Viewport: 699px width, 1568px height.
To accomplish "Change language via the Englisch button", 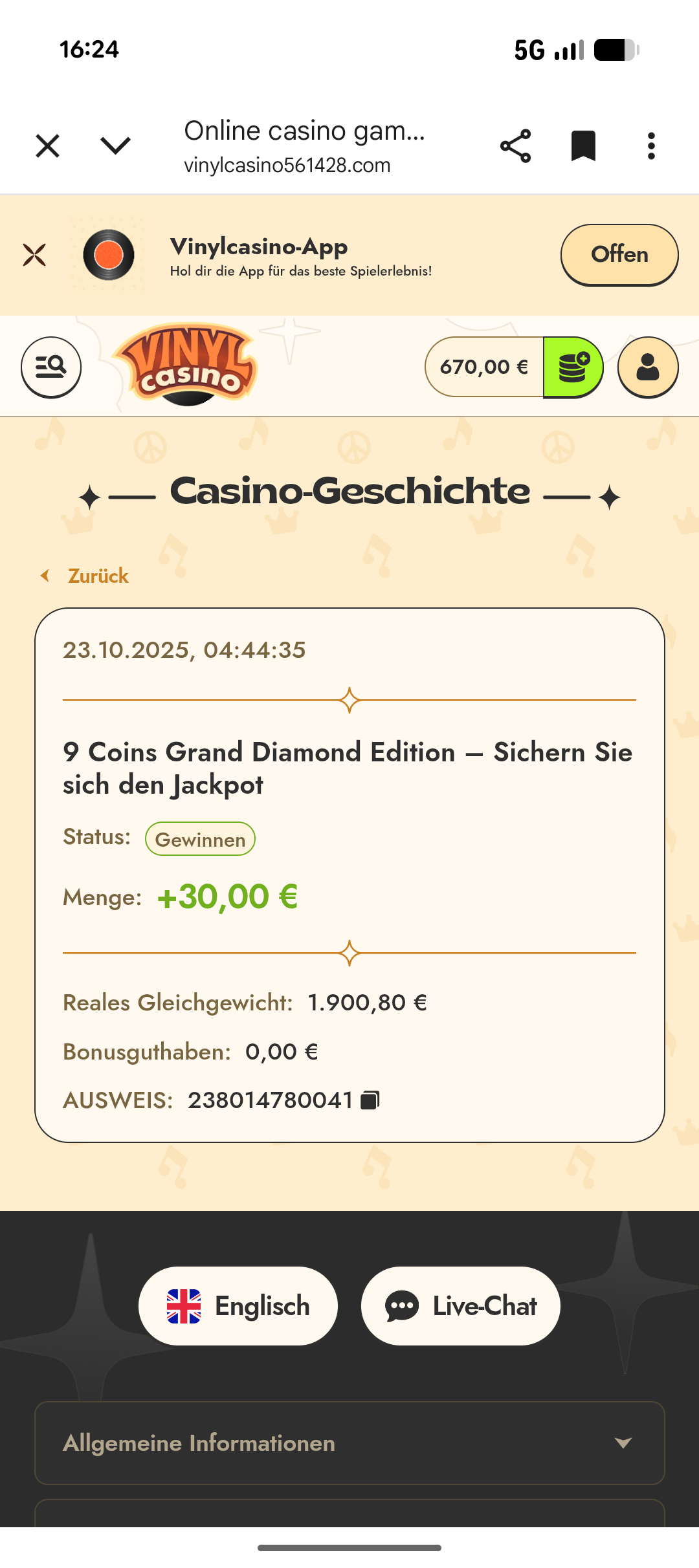I will coord(238,1306).
